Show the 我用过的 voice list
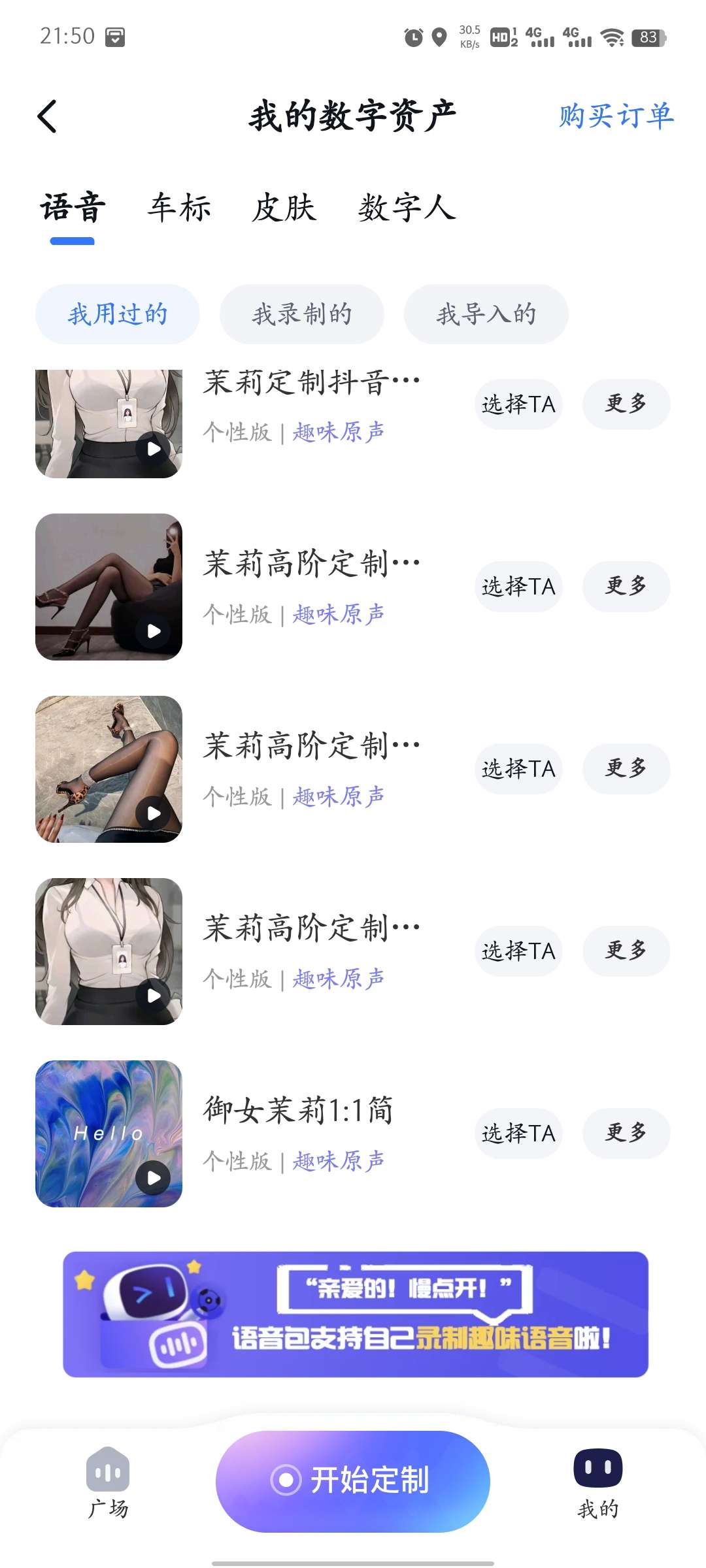 118,314
